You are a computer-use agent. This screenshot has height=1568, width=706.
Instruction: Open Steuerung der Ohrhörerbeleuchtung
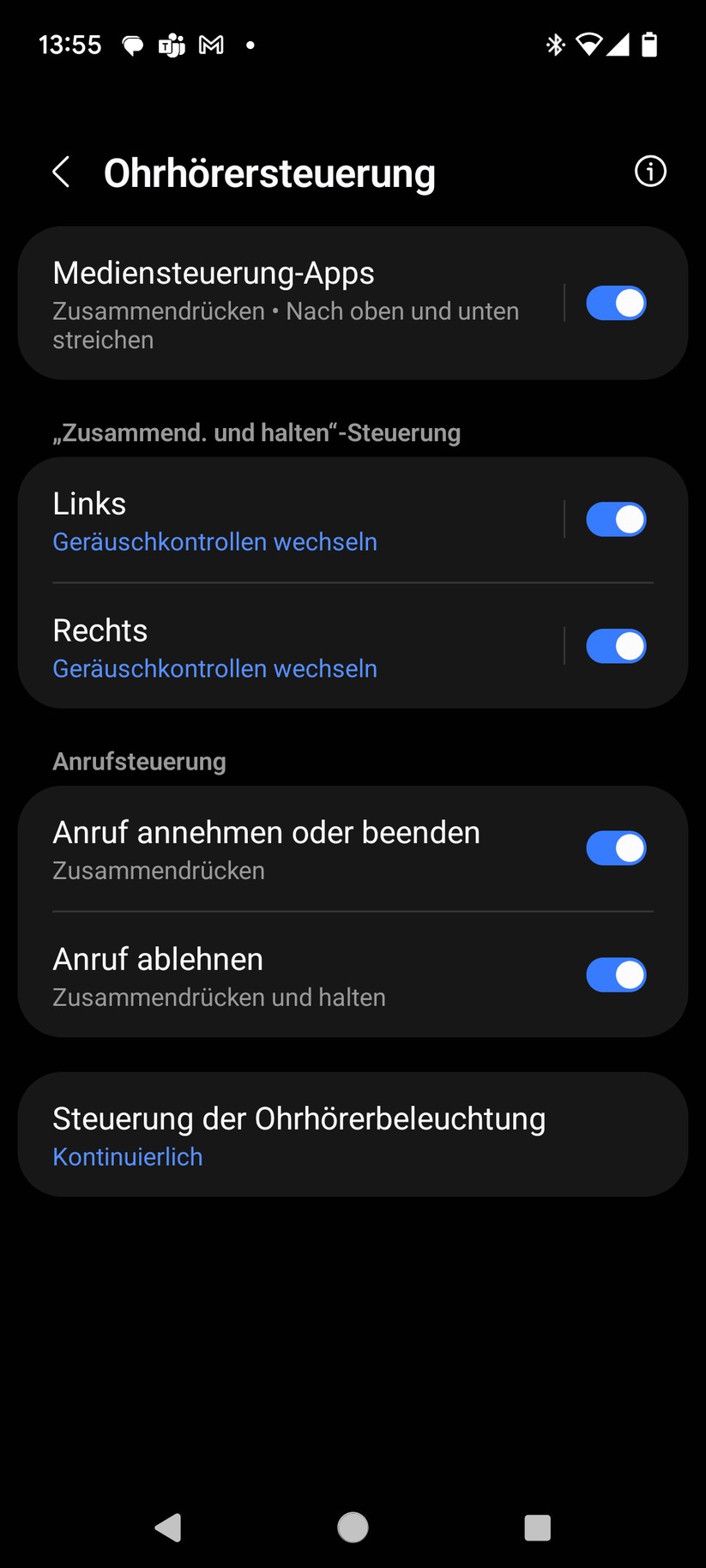pyautogui.click(x=353, y=1135)
